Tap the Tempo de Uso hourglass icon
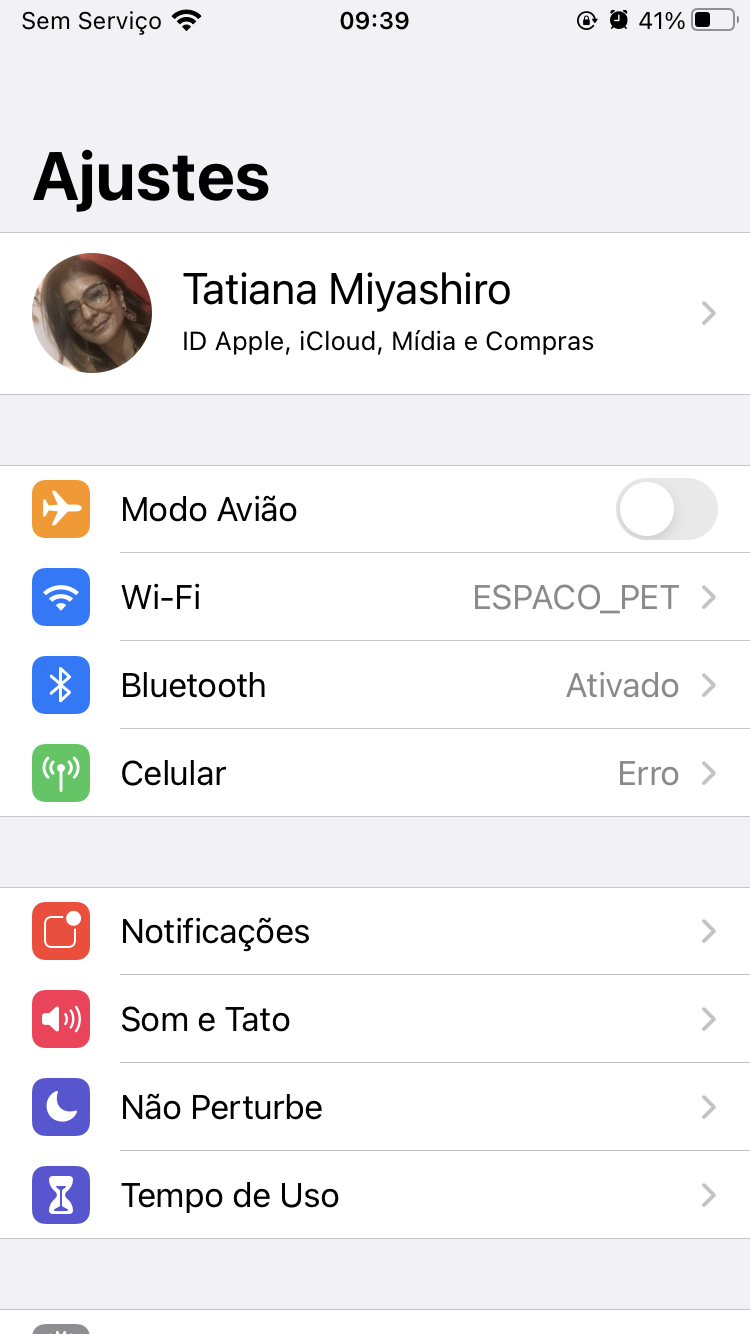Image resolution: width=750 pixels, height=1334 pixels. [x=60, y=1195]
